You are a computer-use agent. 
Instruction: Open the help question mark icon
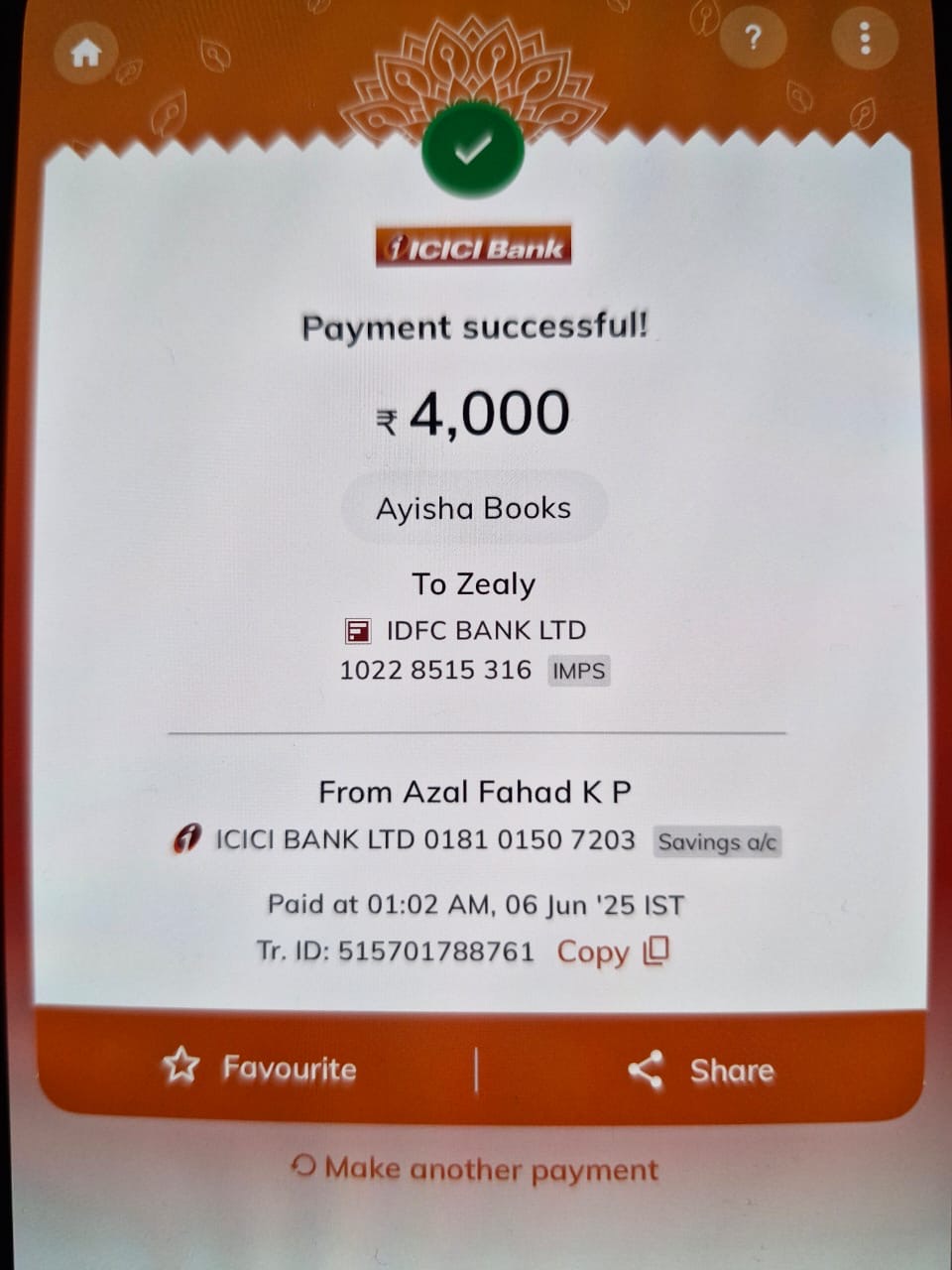(x=754, y=39)
